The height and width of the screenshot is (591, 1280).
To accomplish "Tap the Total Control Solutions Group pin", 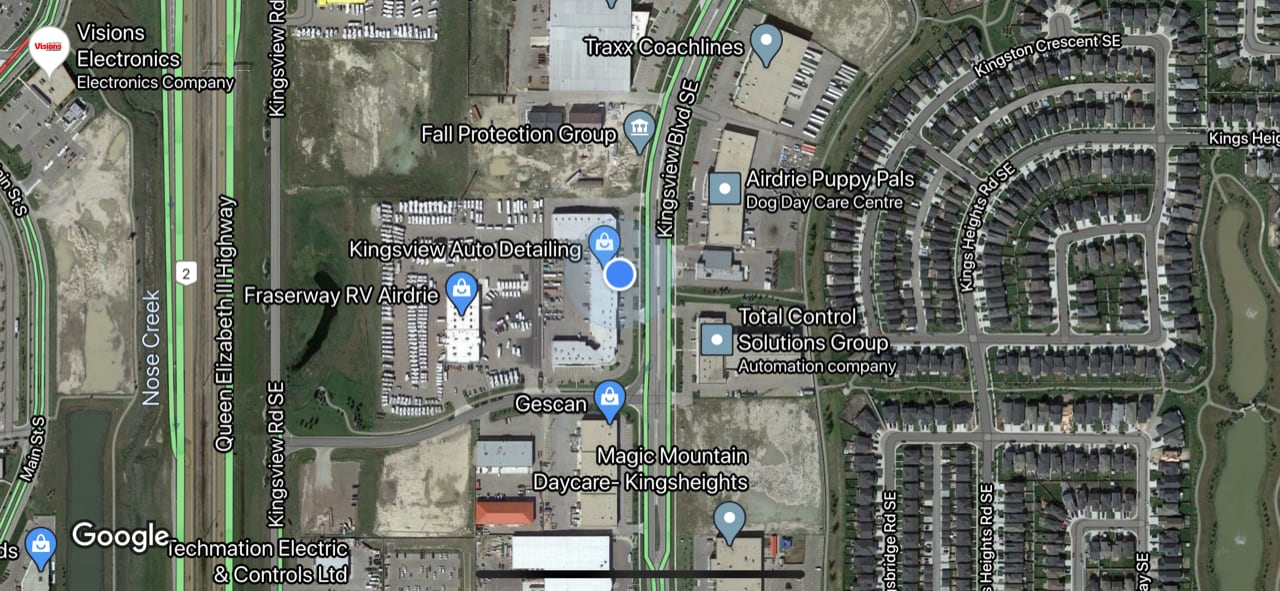I will coord(716,339).
